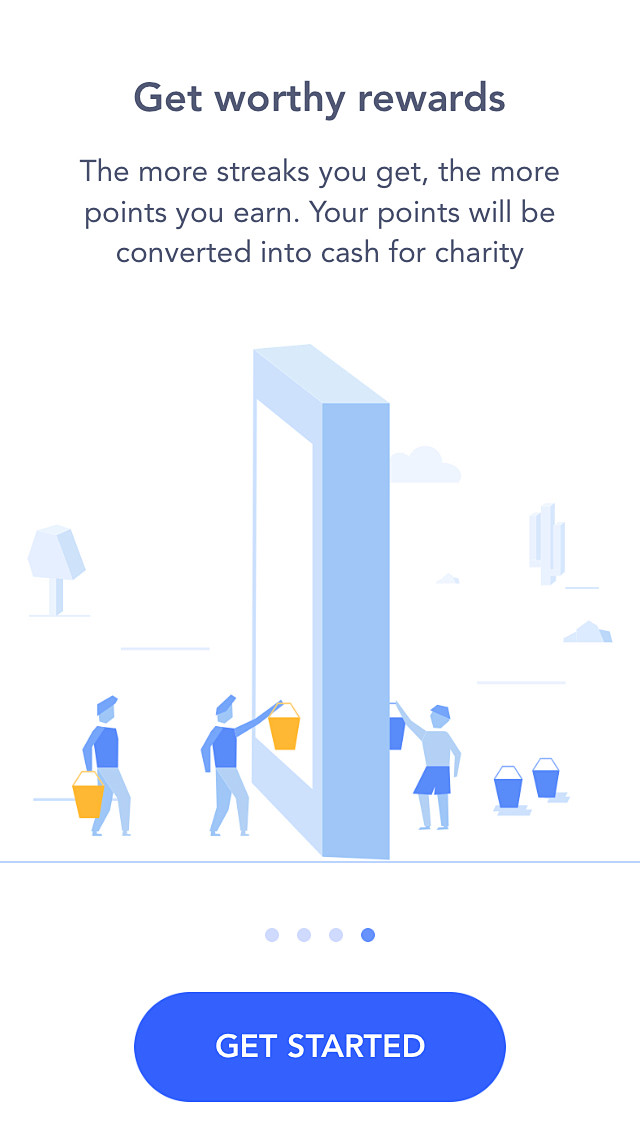This screenshot has width=640, height=1136.
Task: Tap the GET STARTED button
Action: coord(320,1046)
